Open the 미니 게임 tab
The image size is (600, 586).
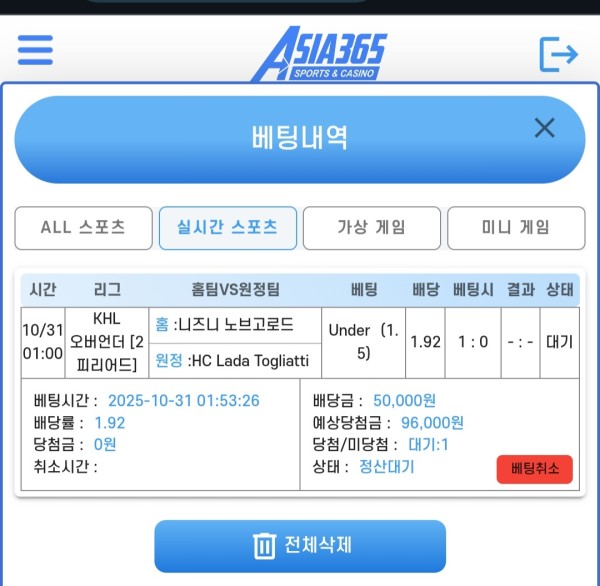tap(516, 228)
